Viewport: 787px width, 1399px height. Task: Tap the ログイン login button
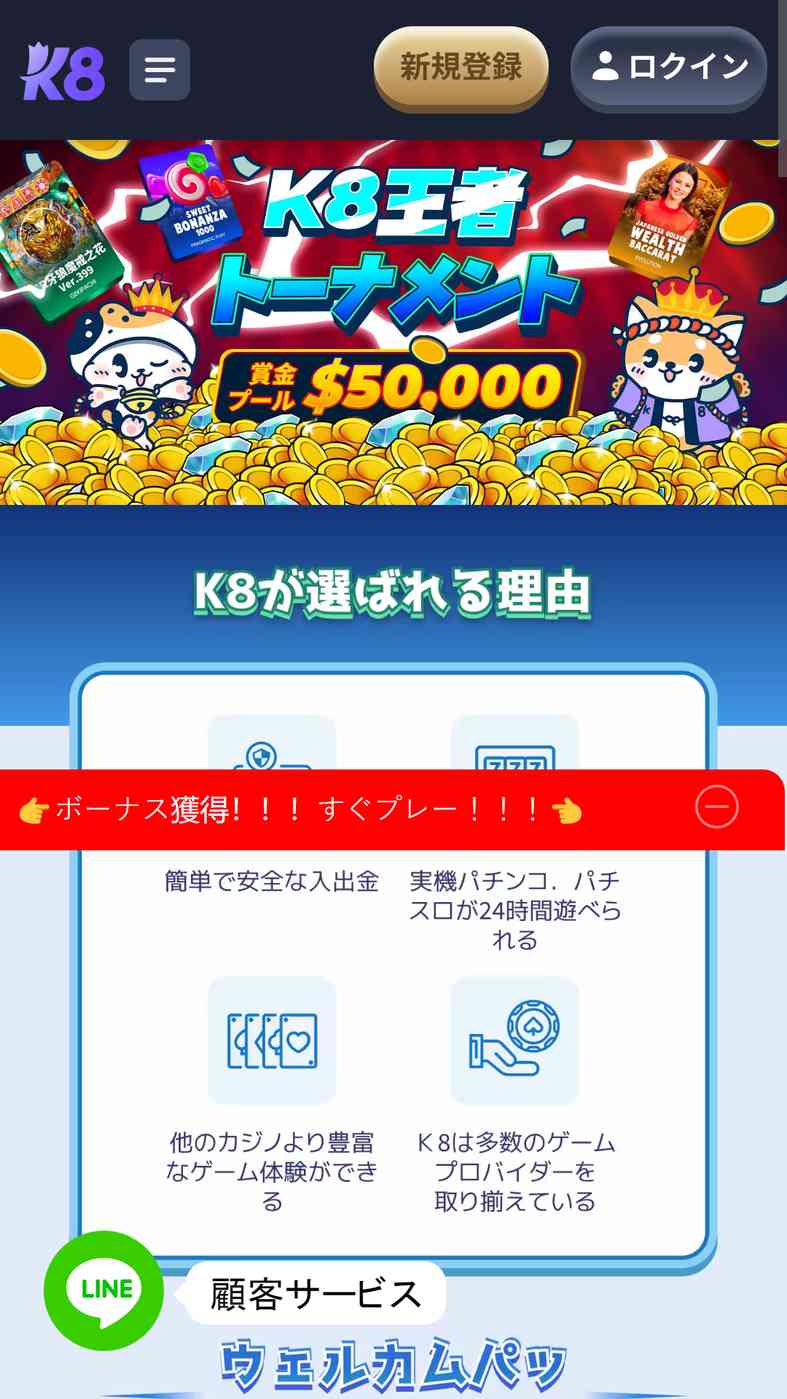point(669,67)
